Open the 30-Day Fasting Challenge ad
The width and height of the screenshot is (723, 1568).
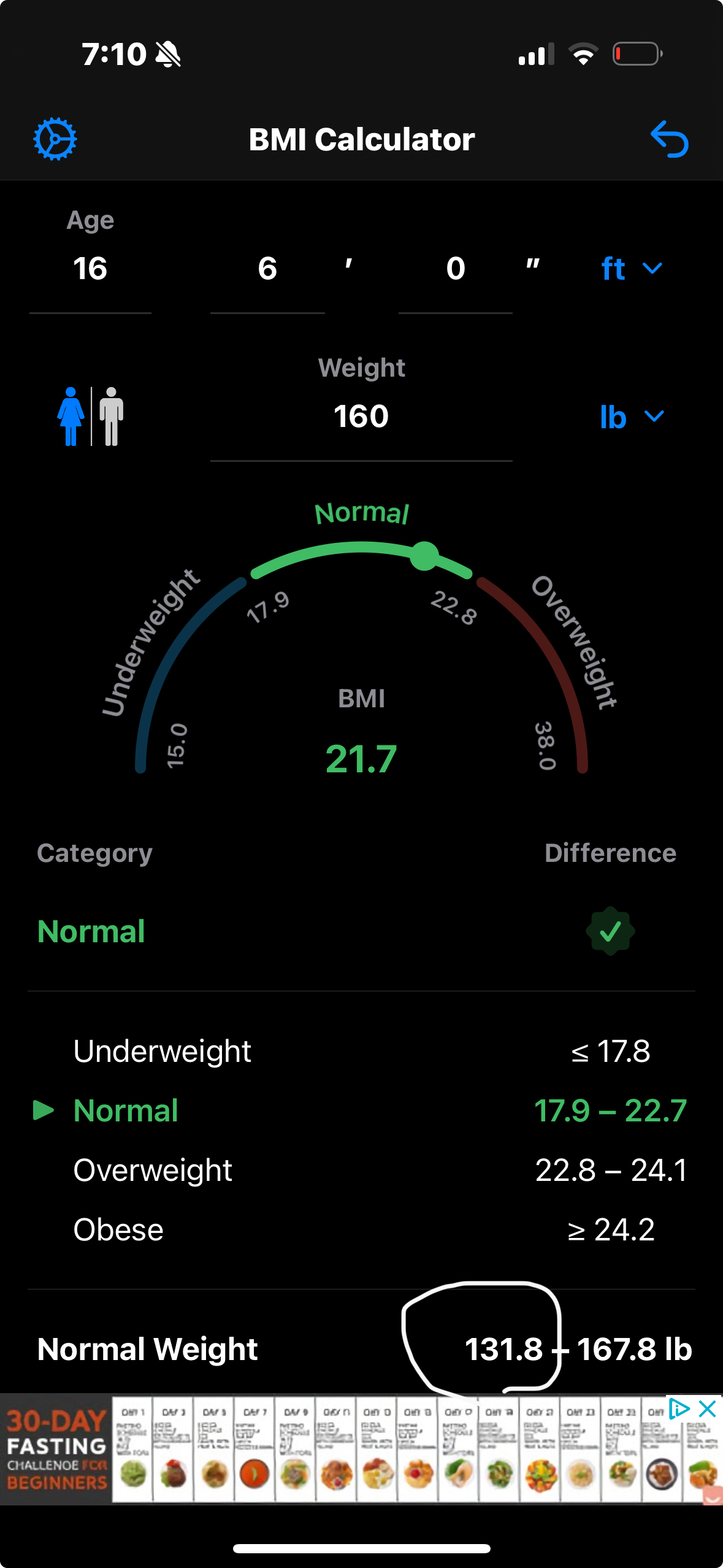pyautogui.click(x=343, y=1449)
